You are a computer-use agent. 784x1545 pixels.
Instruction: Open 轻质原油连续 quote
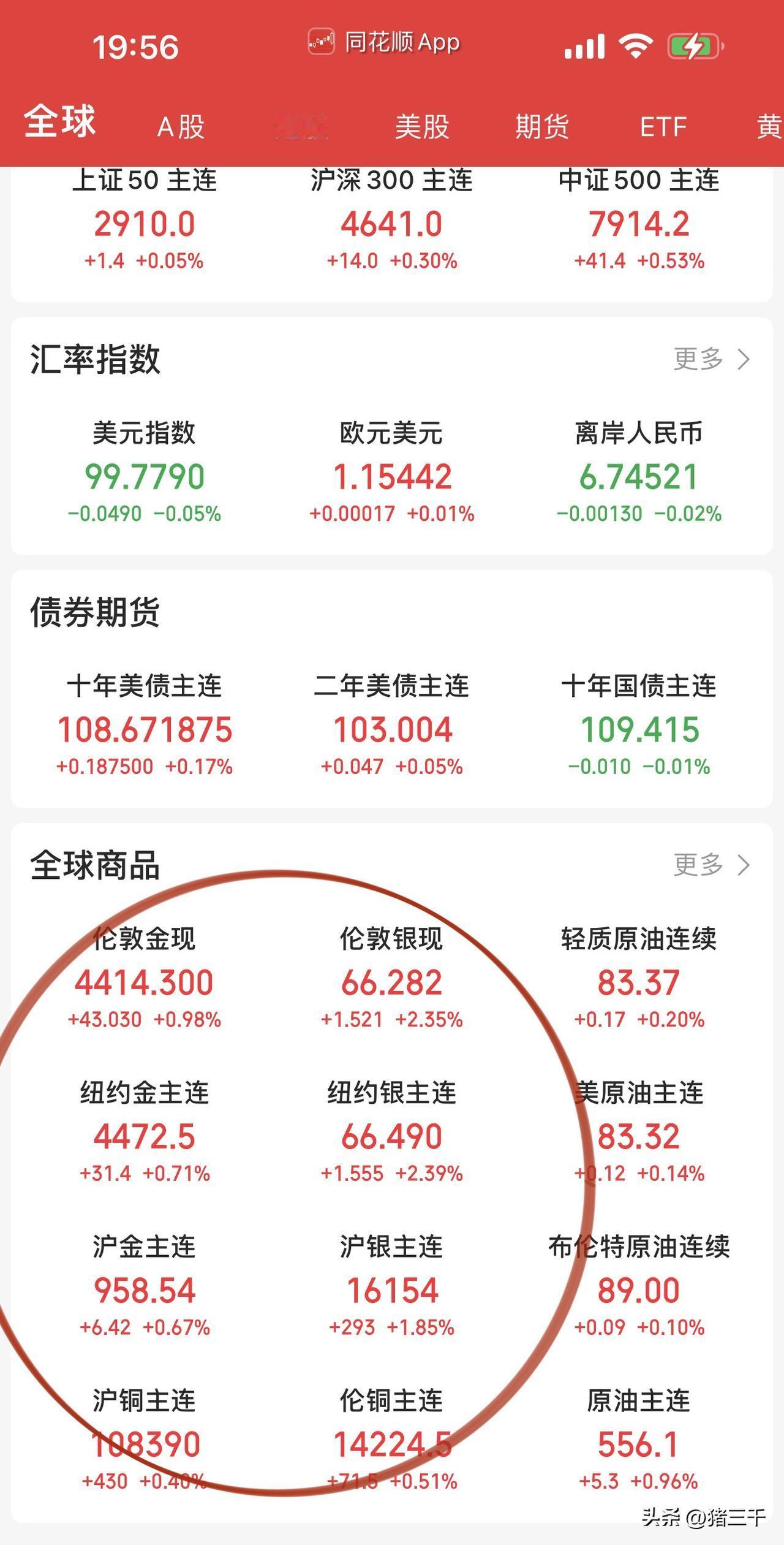click(x=639, y=978)
